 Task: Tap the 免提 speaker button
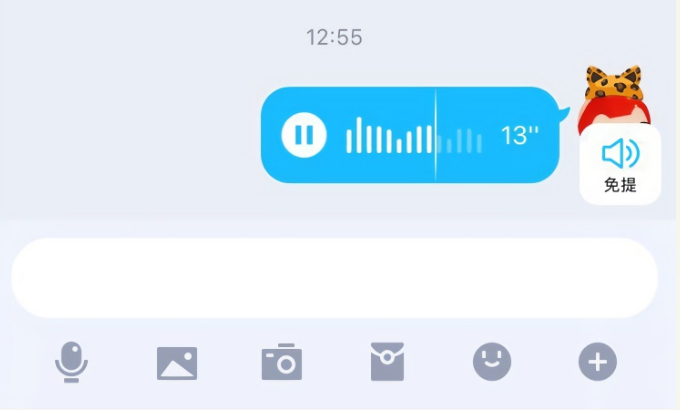620,165
